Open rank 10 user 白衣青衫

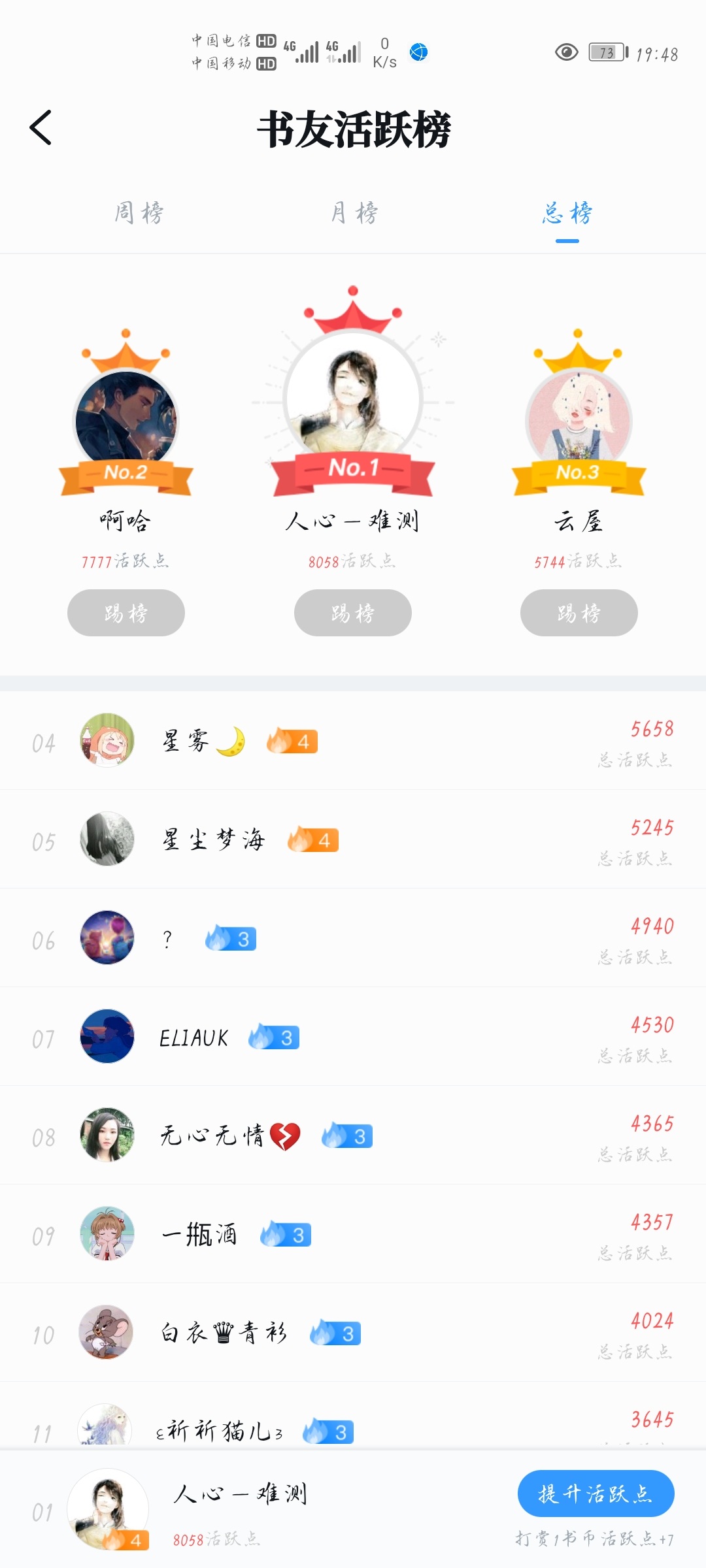(x=353, y=1333)
